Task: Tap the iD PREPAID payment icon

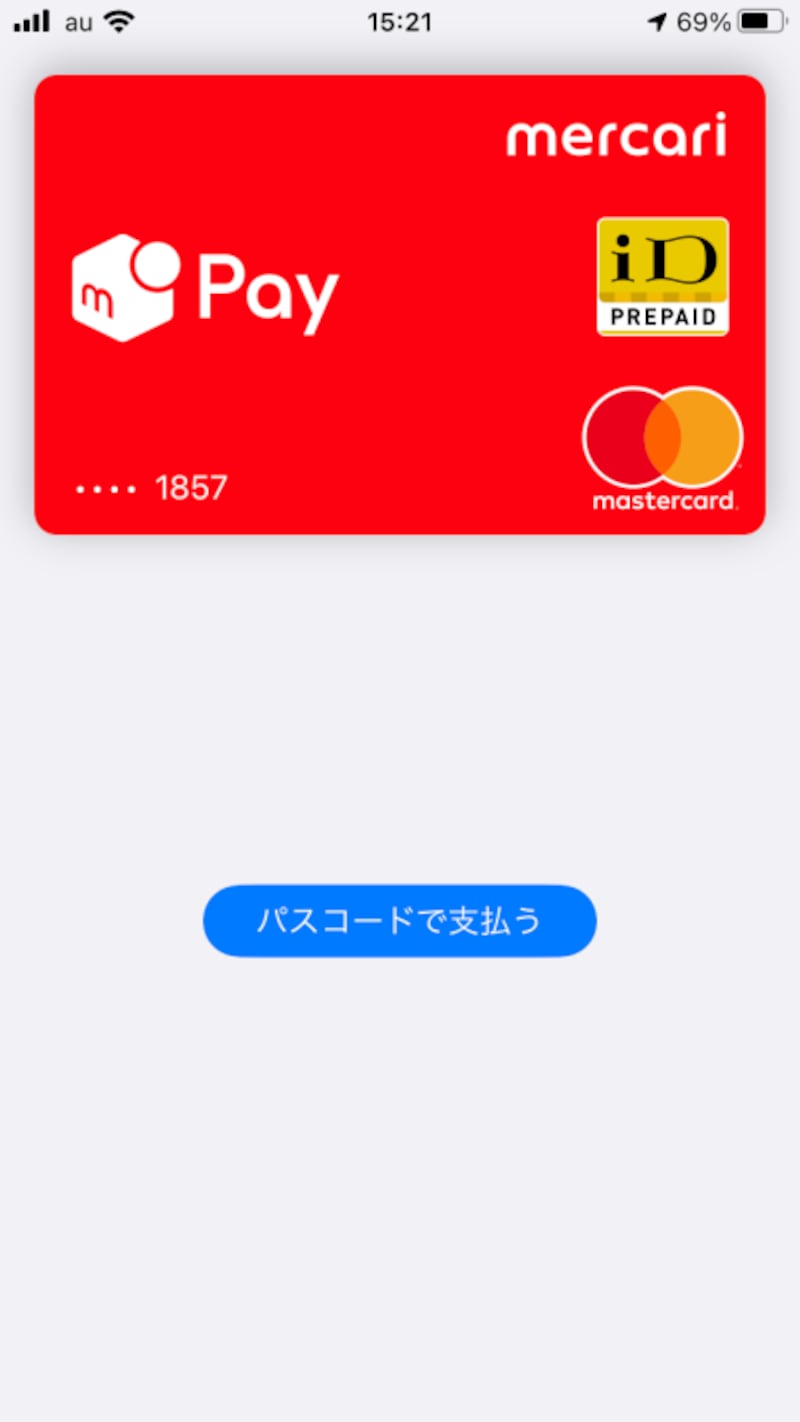Action: click(x=663, y=277)
